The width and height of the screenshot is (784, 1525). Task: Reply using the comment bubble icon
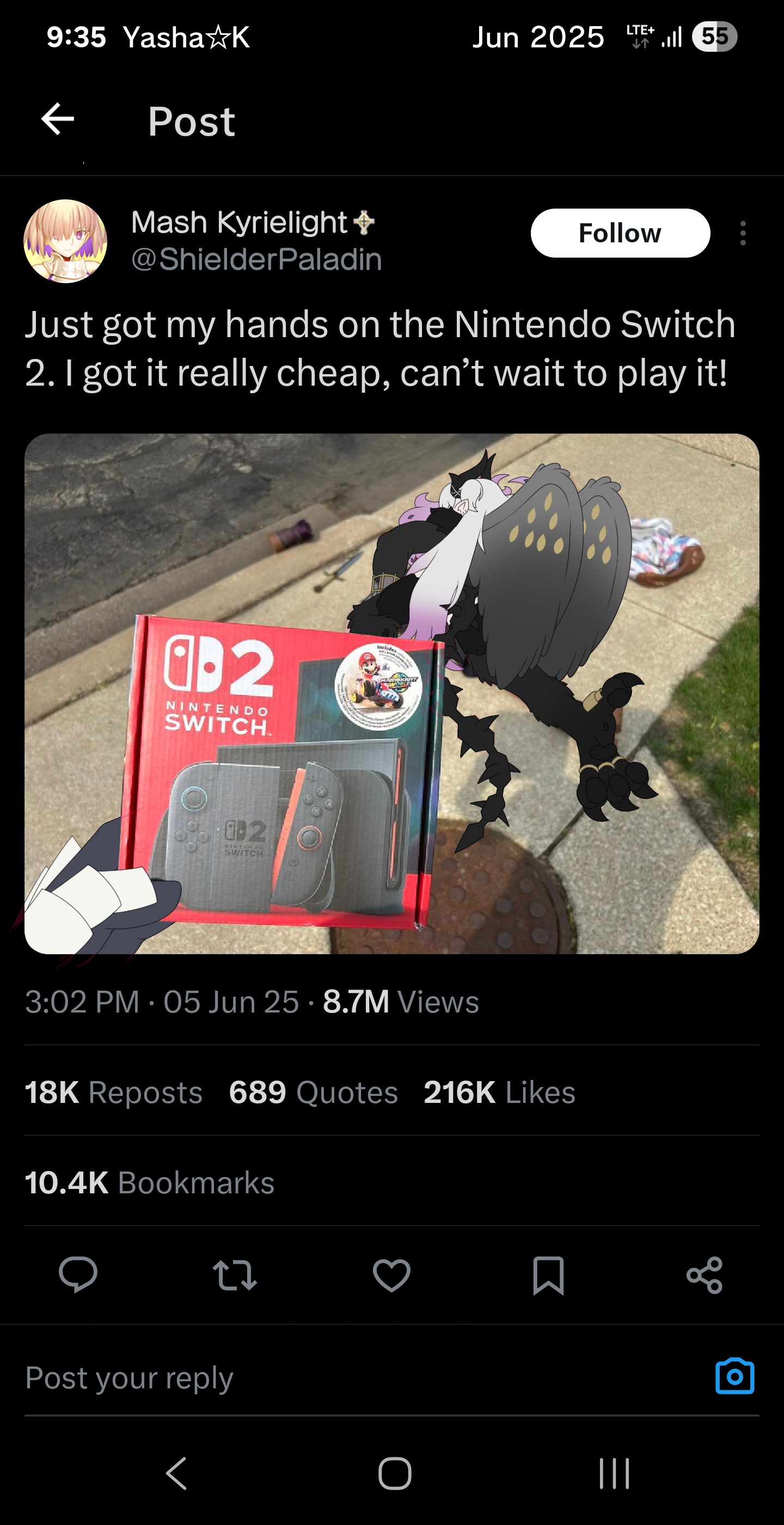click(78, 1274)
